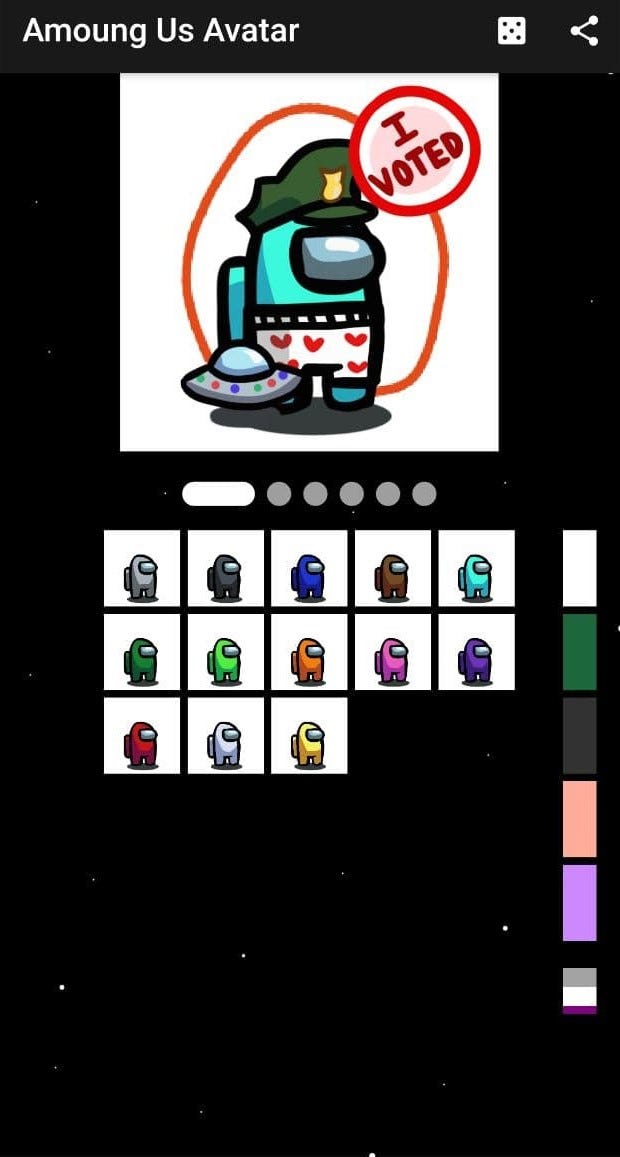Image resolution: width=620 pixels, height=1157 pixels.
Task: Select the lavender background swatch
Action: pyautogui.click(x=579, y=903)
